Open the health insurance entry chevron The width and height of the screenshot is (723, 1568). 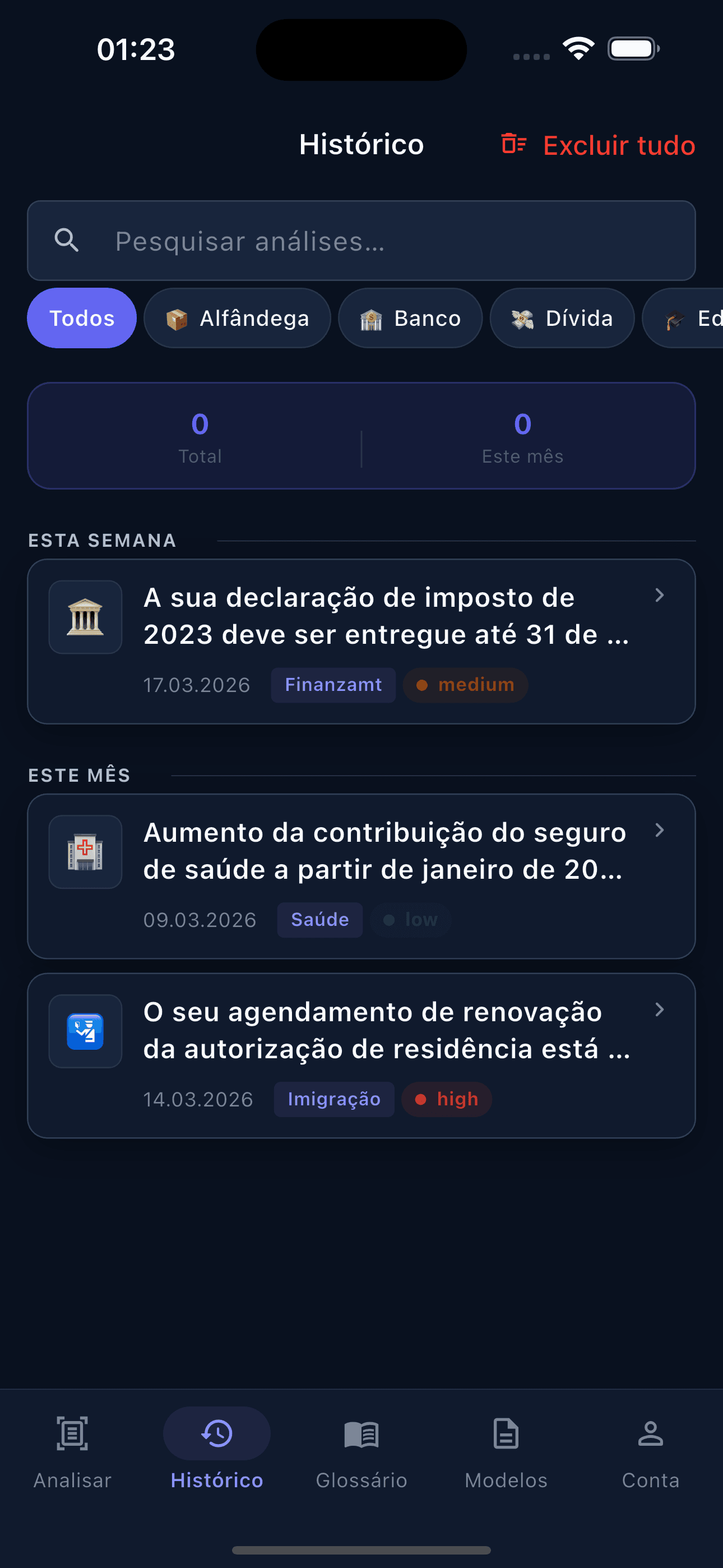point(661,830)
